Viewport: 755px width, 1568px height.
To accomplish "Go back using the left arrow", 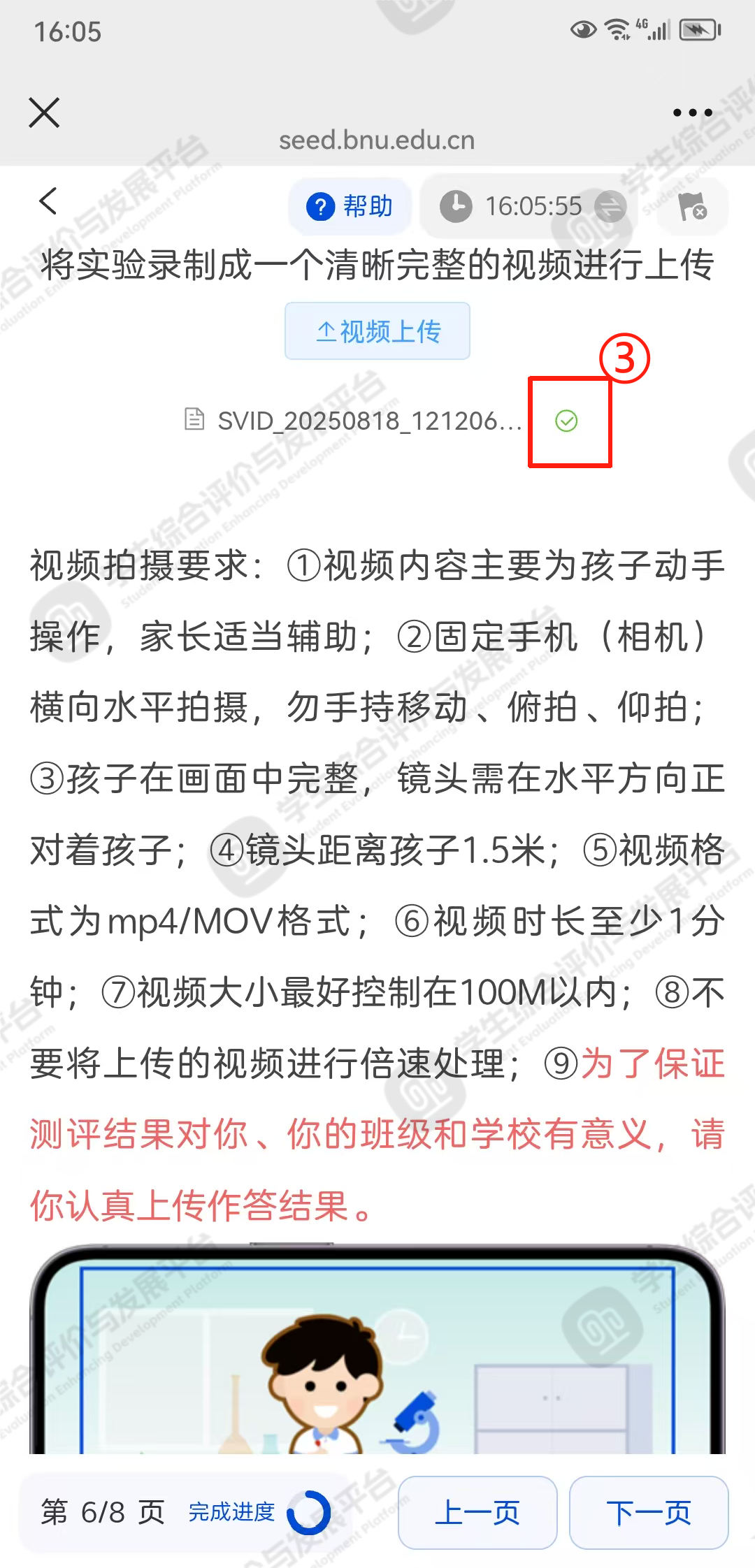I will click(48, 201).
